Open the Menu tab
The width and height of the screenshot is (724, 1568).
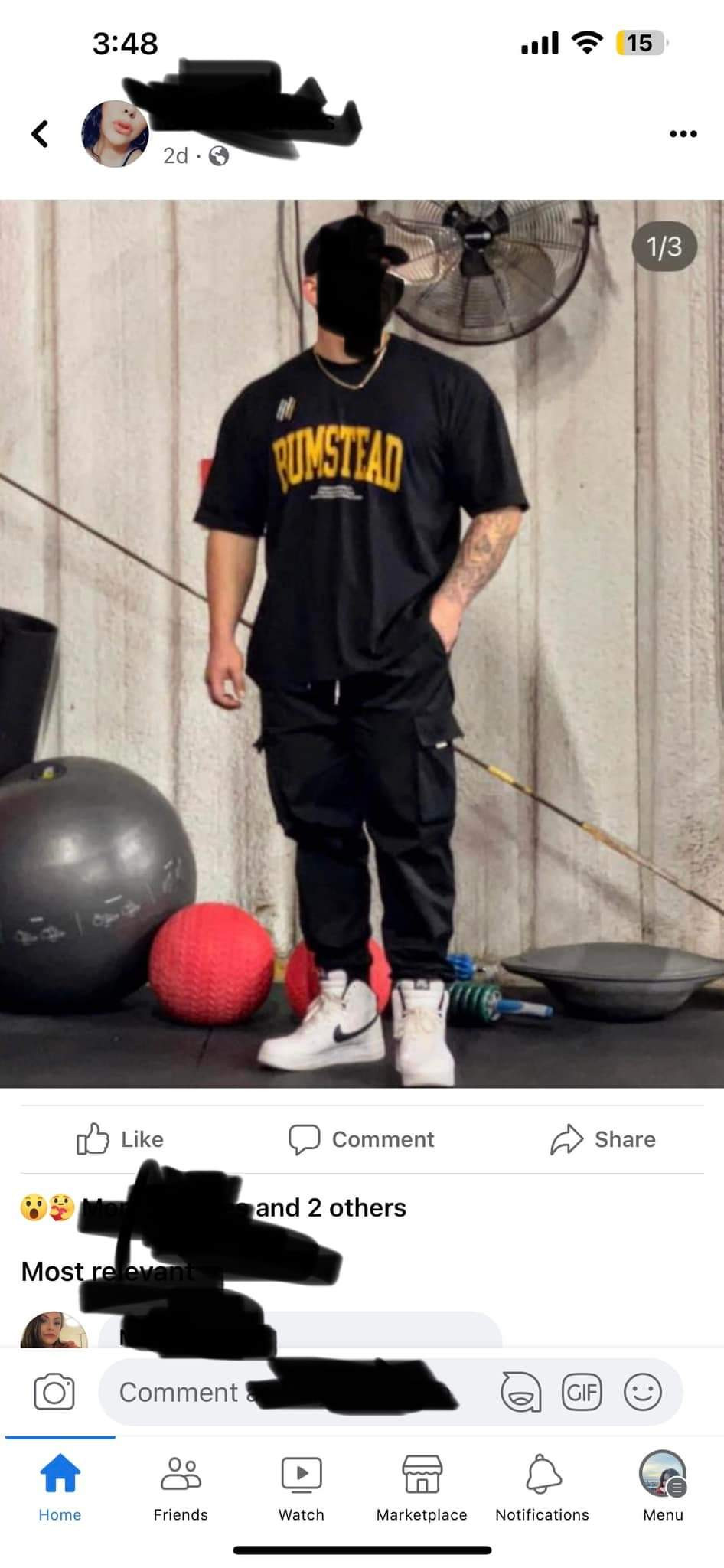pyautogui.click(x=663, y=1487)
